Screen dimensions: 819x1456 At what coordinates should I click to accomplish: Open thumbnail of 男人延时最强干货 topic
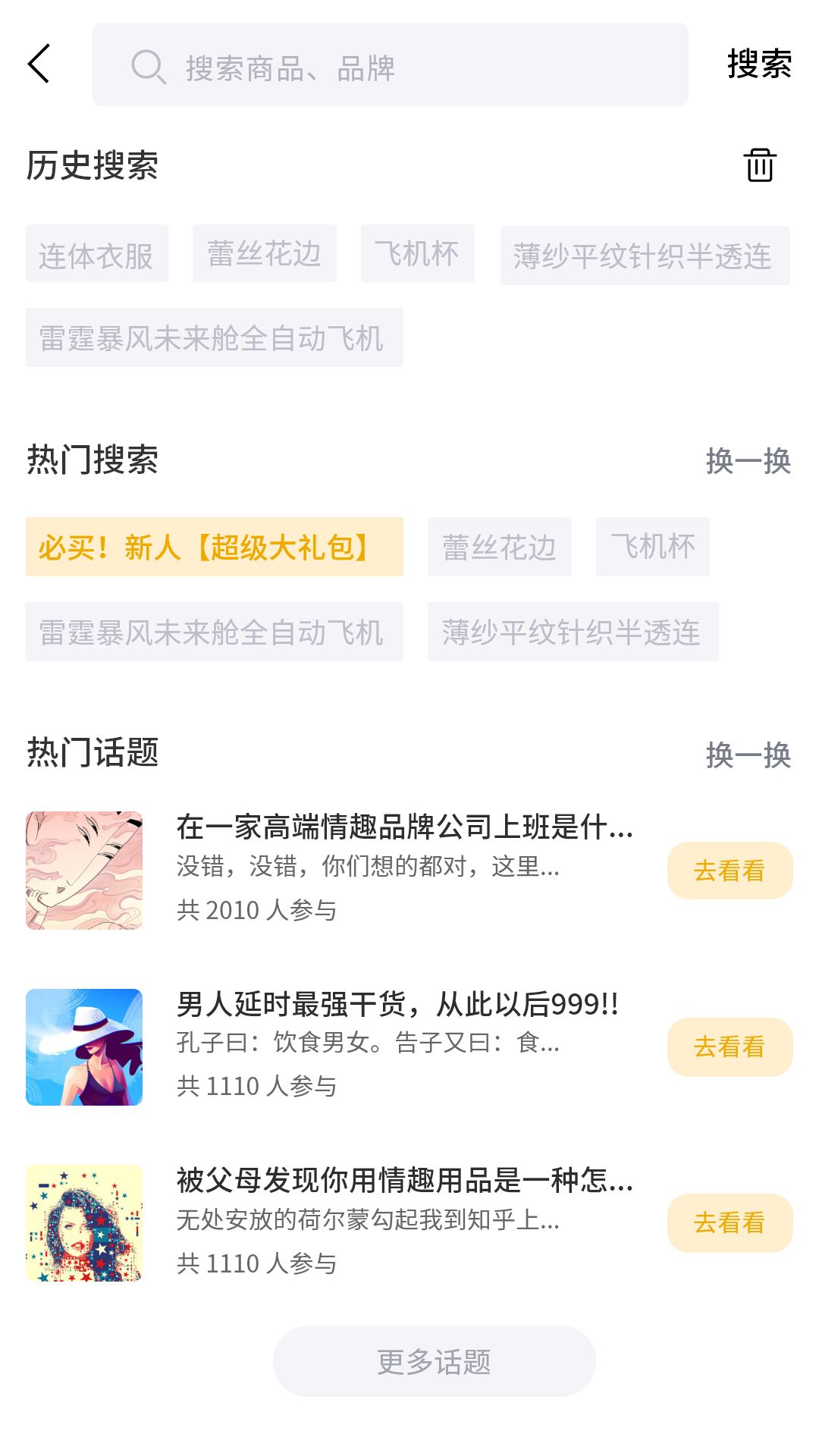(x=84, y=1046)
